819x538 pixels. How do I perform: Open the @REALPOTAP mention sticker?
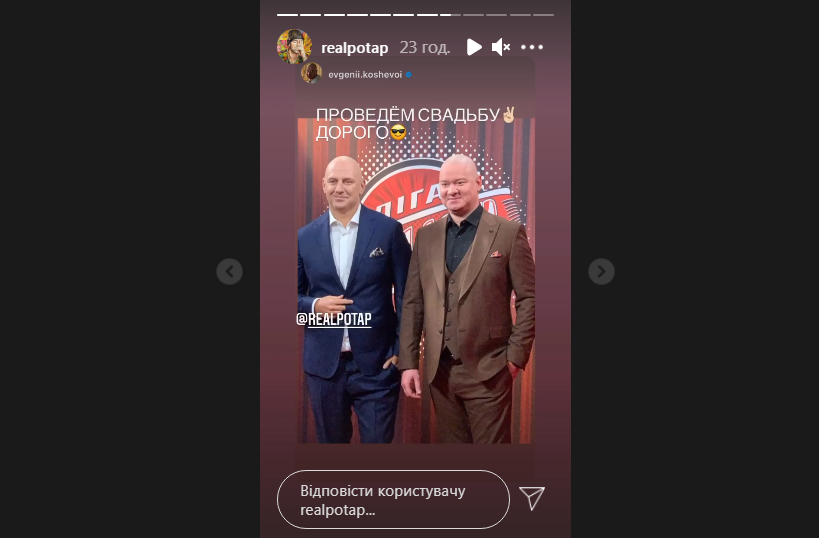(x=334, y=319)
